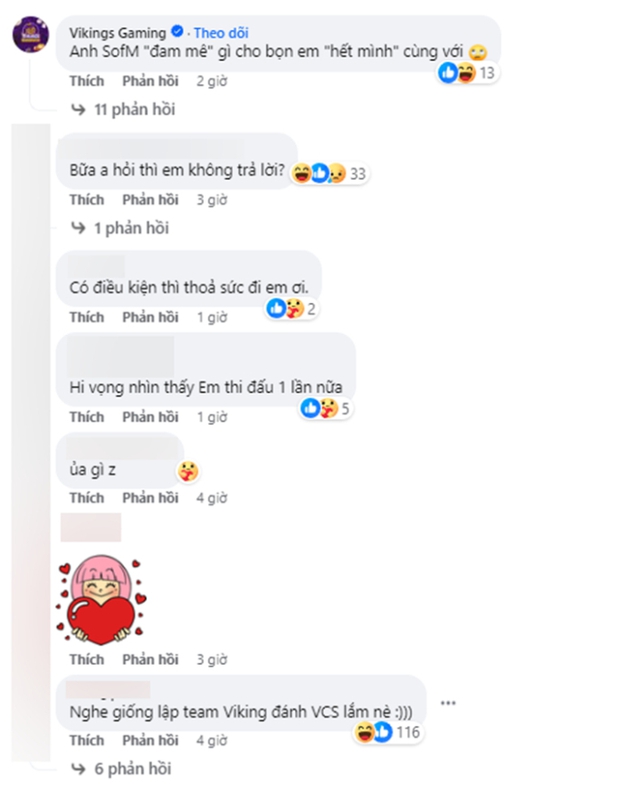Expand the 11 phản hồi replies
Image resolution: width=620 pixels, height=787 pixels.
pyautogui.click(x=133, y=109)
